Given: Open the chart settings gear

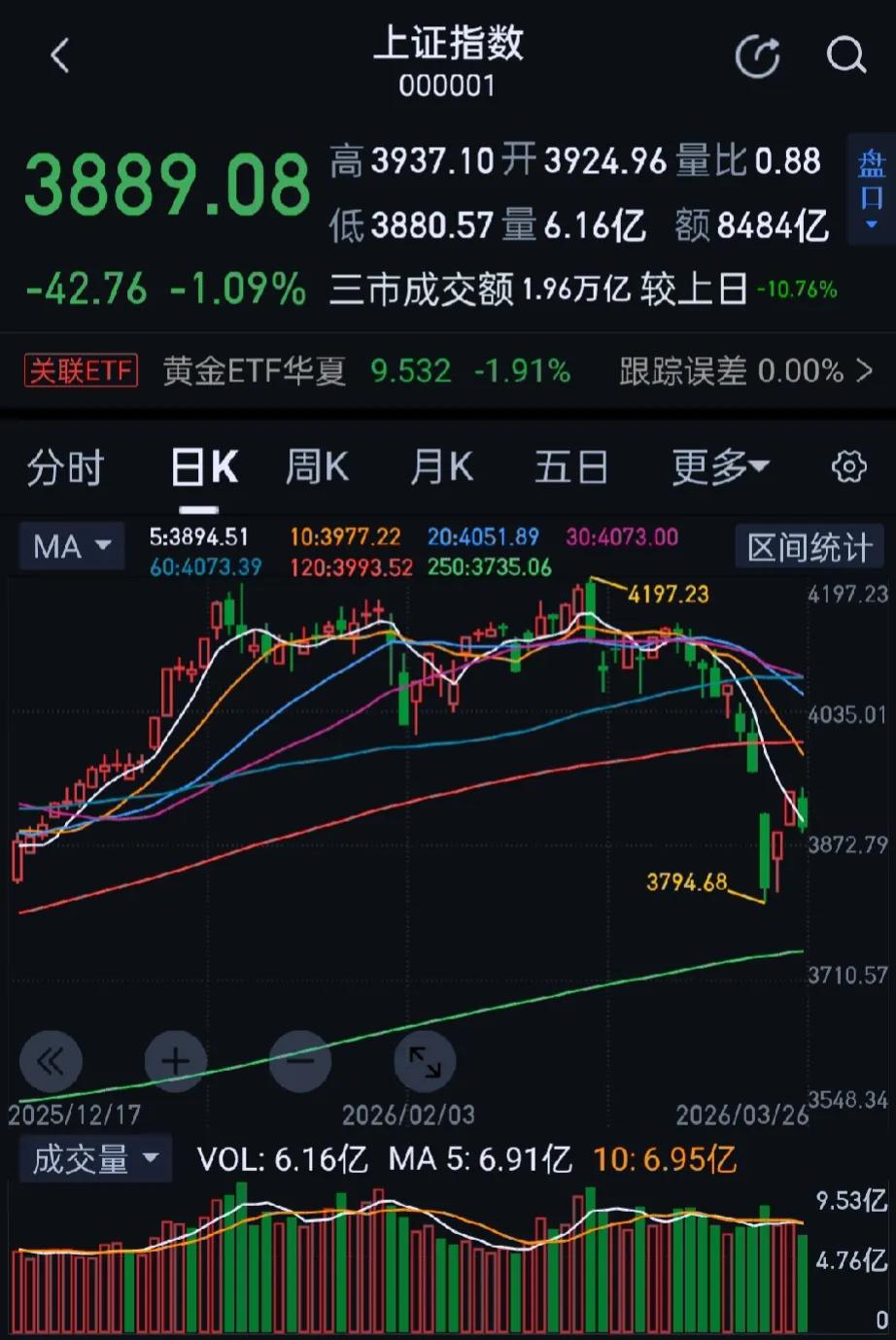Looking at the screenshot, I should tap(847, 467).
